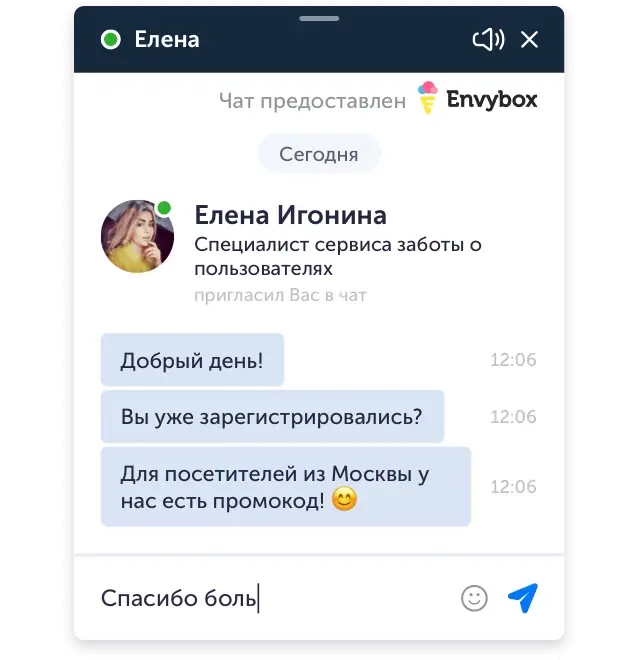640x660 pixels.
Task: Tap the message input field
Action: point(274,598)
